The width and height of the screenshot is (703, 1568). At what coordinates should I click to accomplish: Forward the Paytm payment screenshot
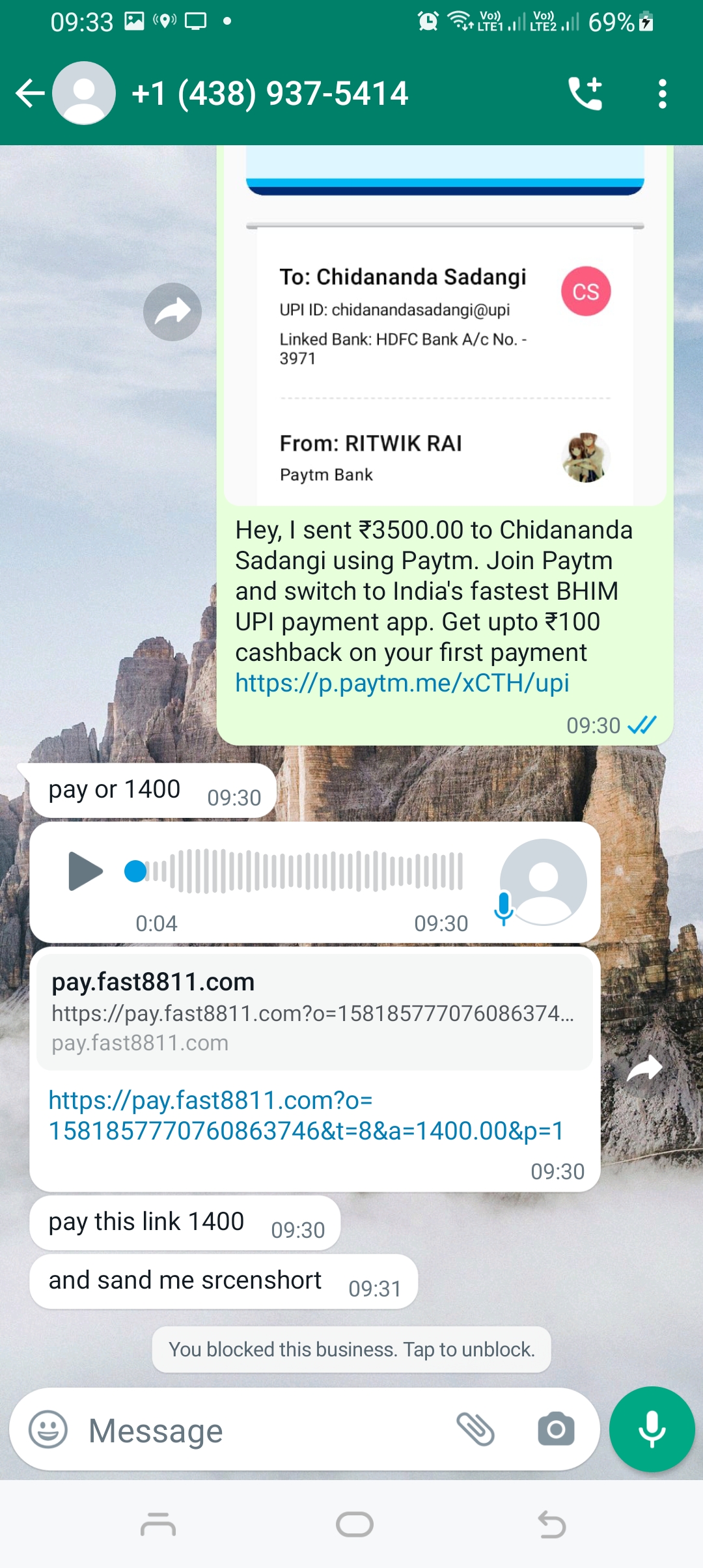tap(172, 312)
